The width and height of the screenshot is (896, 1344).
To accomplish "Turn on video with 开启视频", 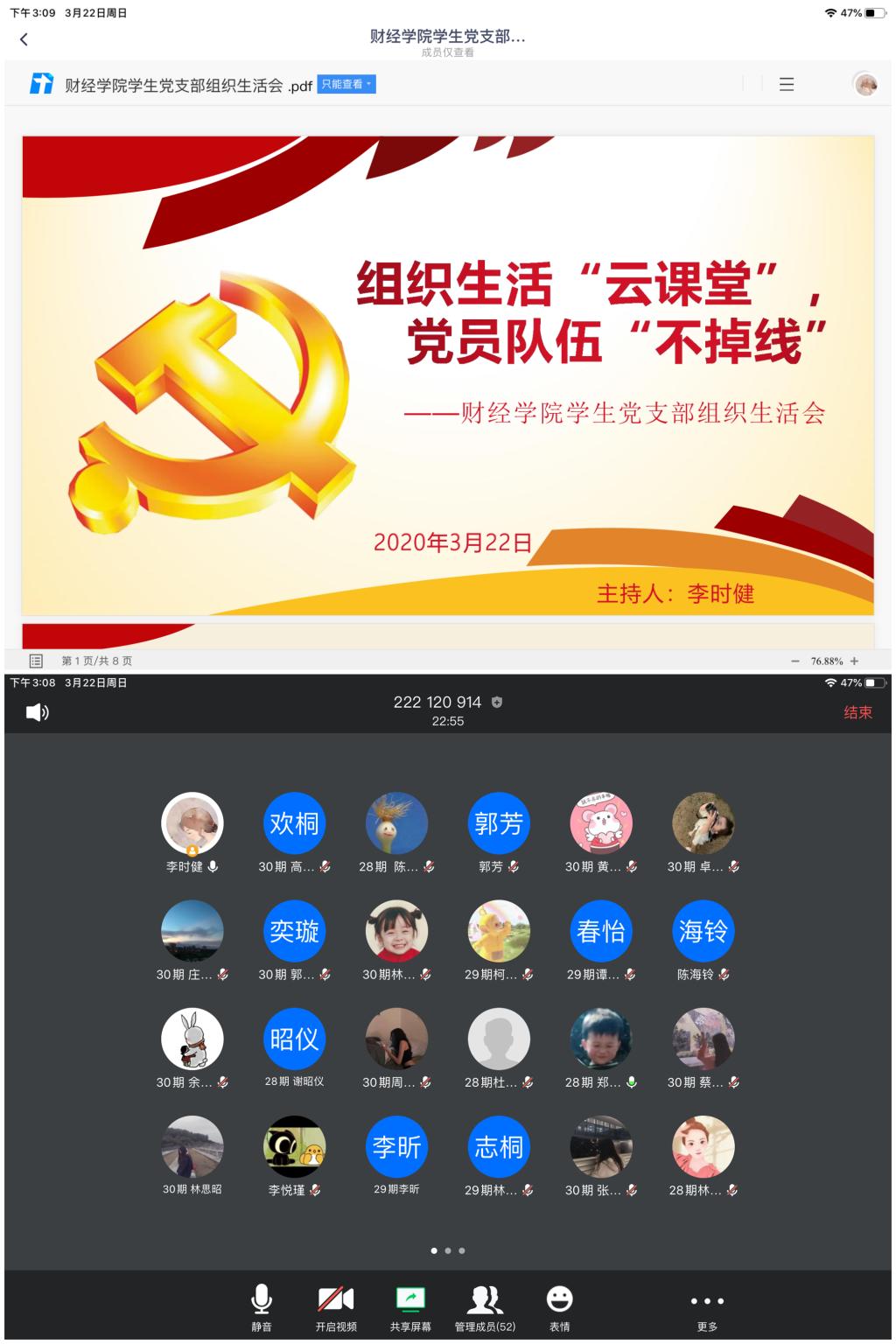I will tap(336, 1307).
